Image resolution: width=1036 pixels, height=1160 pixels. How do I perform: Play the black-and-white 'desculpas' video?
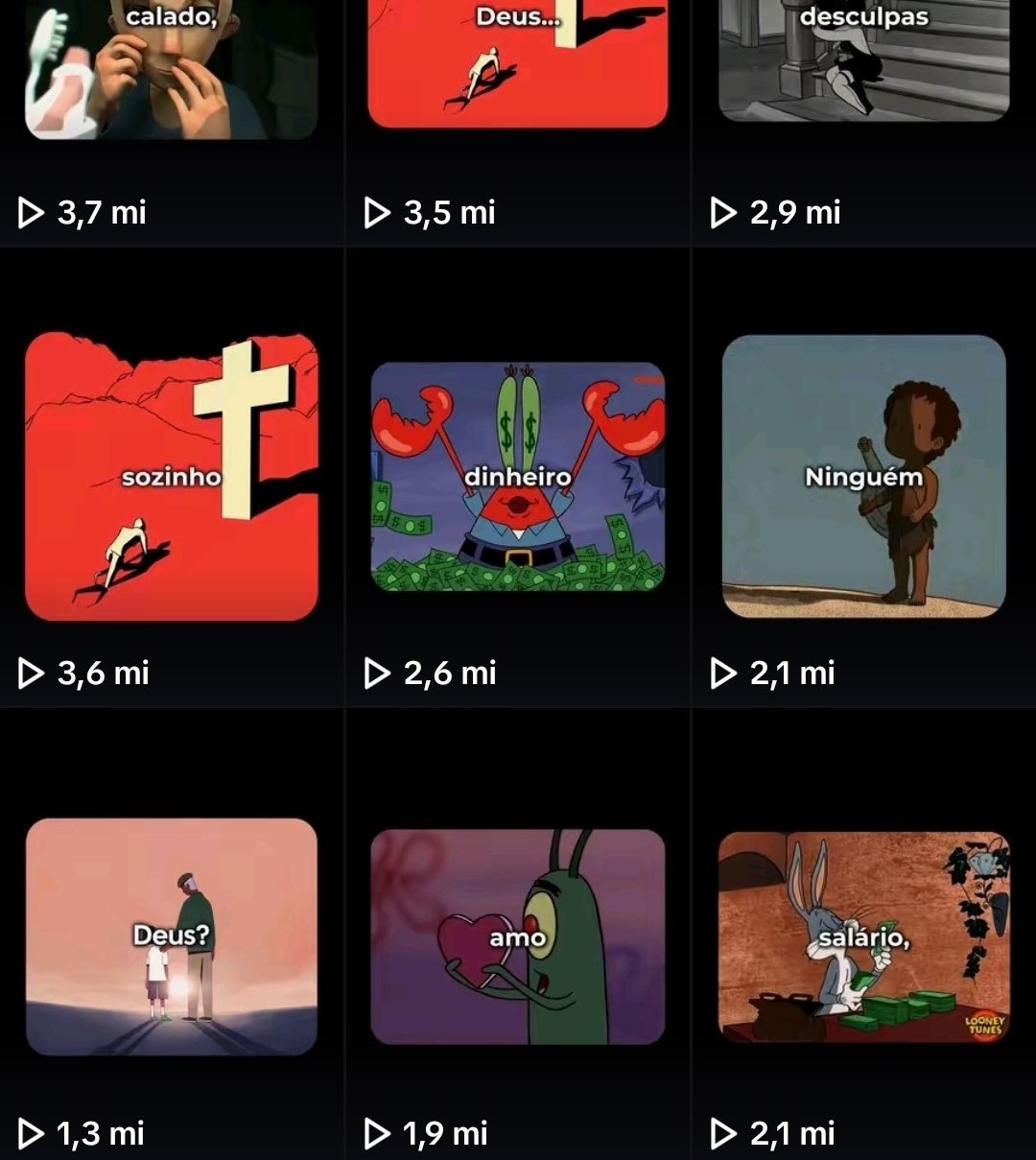pyautogui.click(x=863, y=62)
